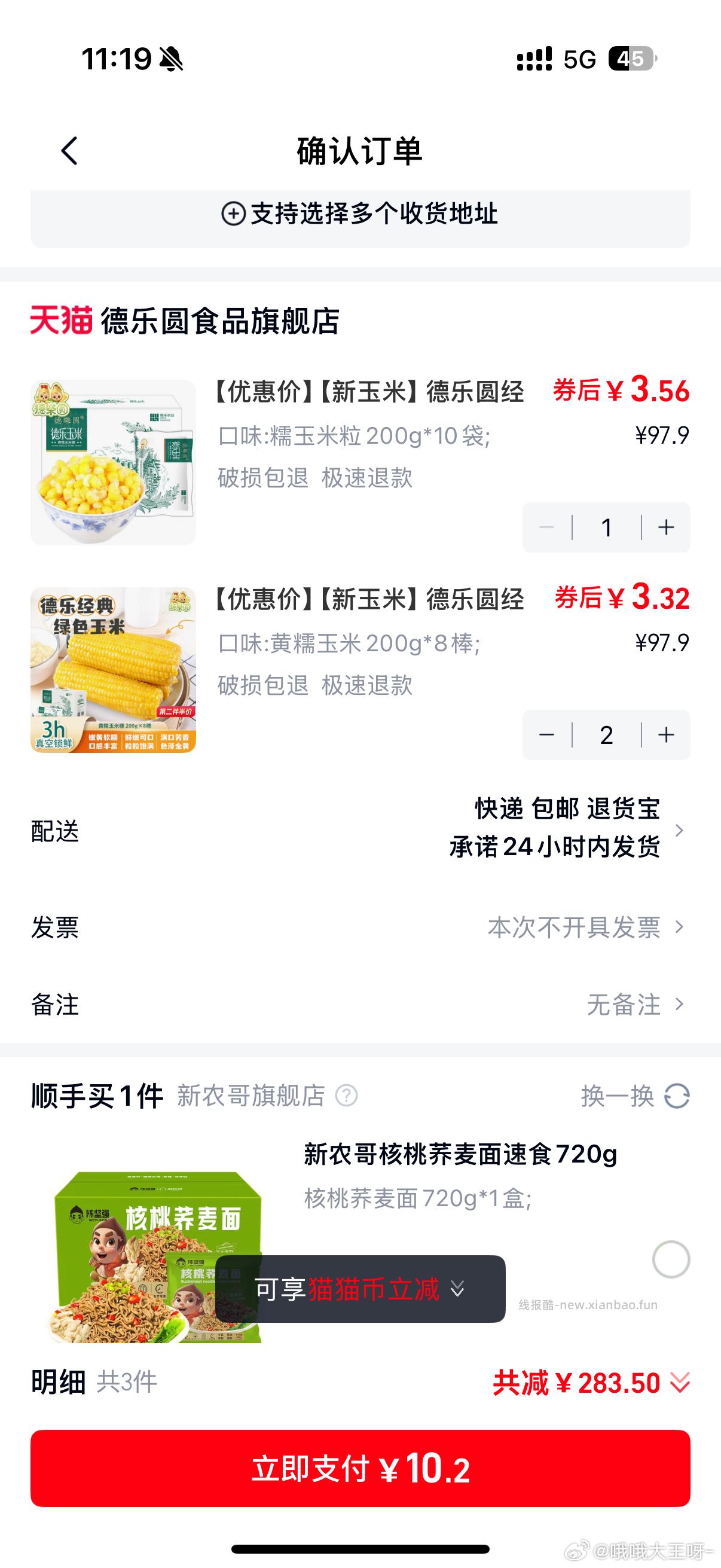
Task: Increase 黄糯玉米 quantity with plus stepper
Action: 665,734
